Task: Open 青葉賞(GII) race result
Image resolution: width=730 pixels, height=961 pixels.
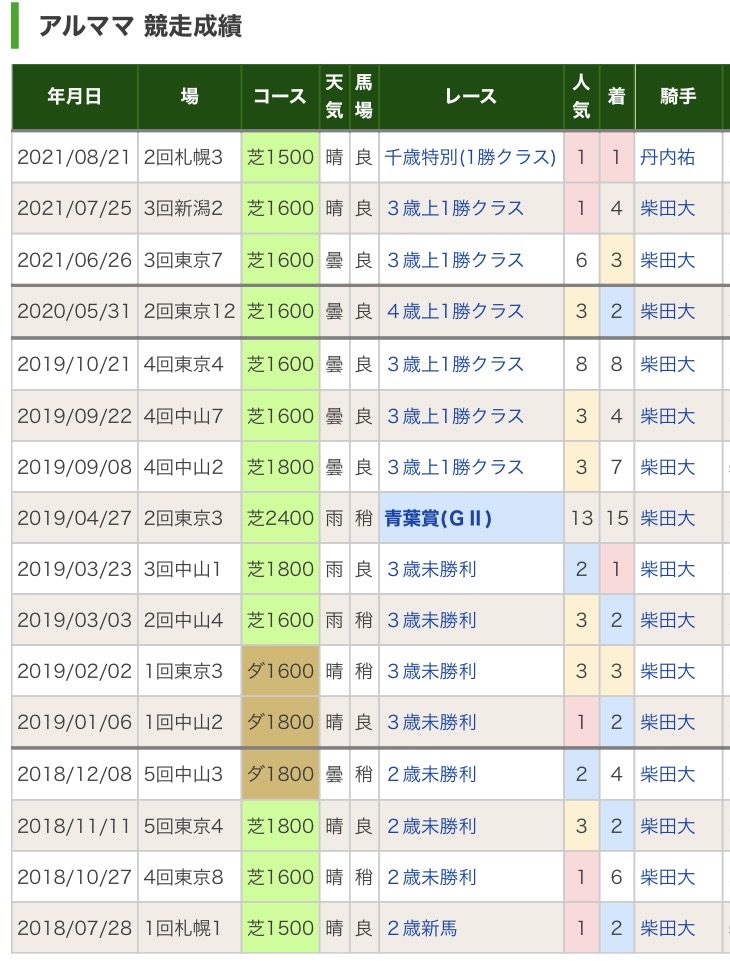Action: tap(438, 519)
